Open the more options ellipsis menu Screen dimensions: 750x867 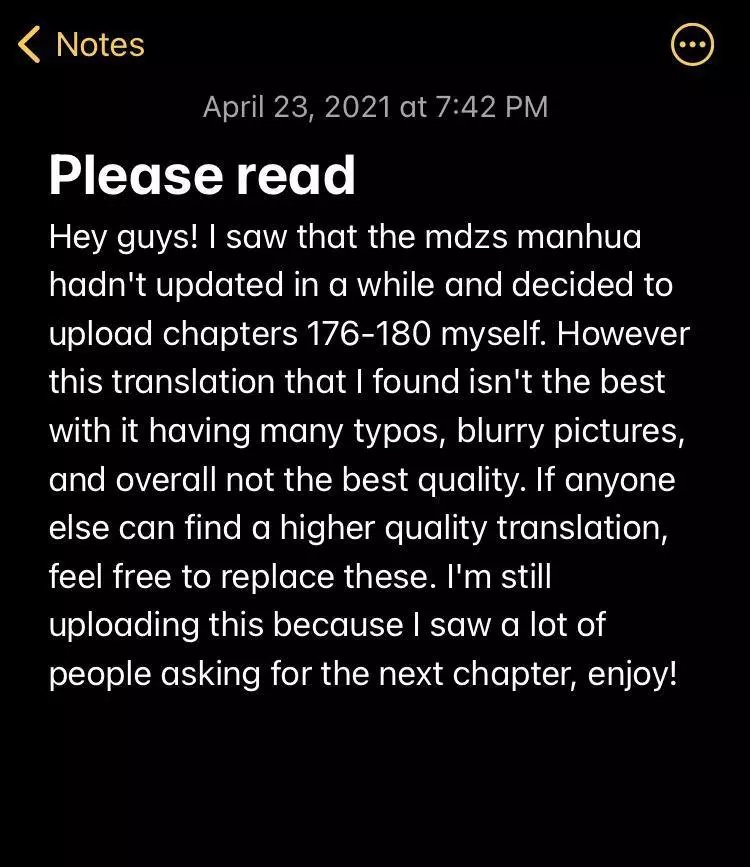(x=692, y=45)
